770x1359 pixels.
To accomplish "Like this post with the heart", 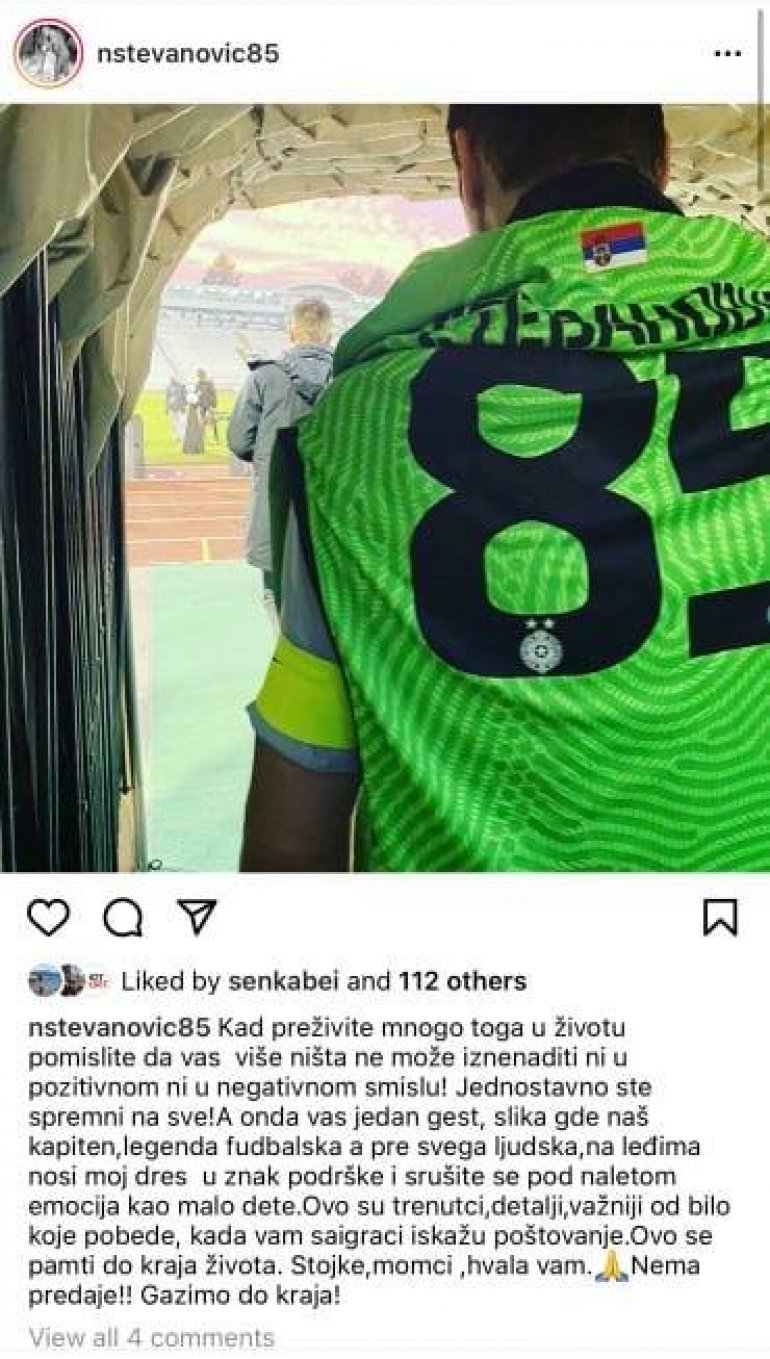I will point(48,916).
